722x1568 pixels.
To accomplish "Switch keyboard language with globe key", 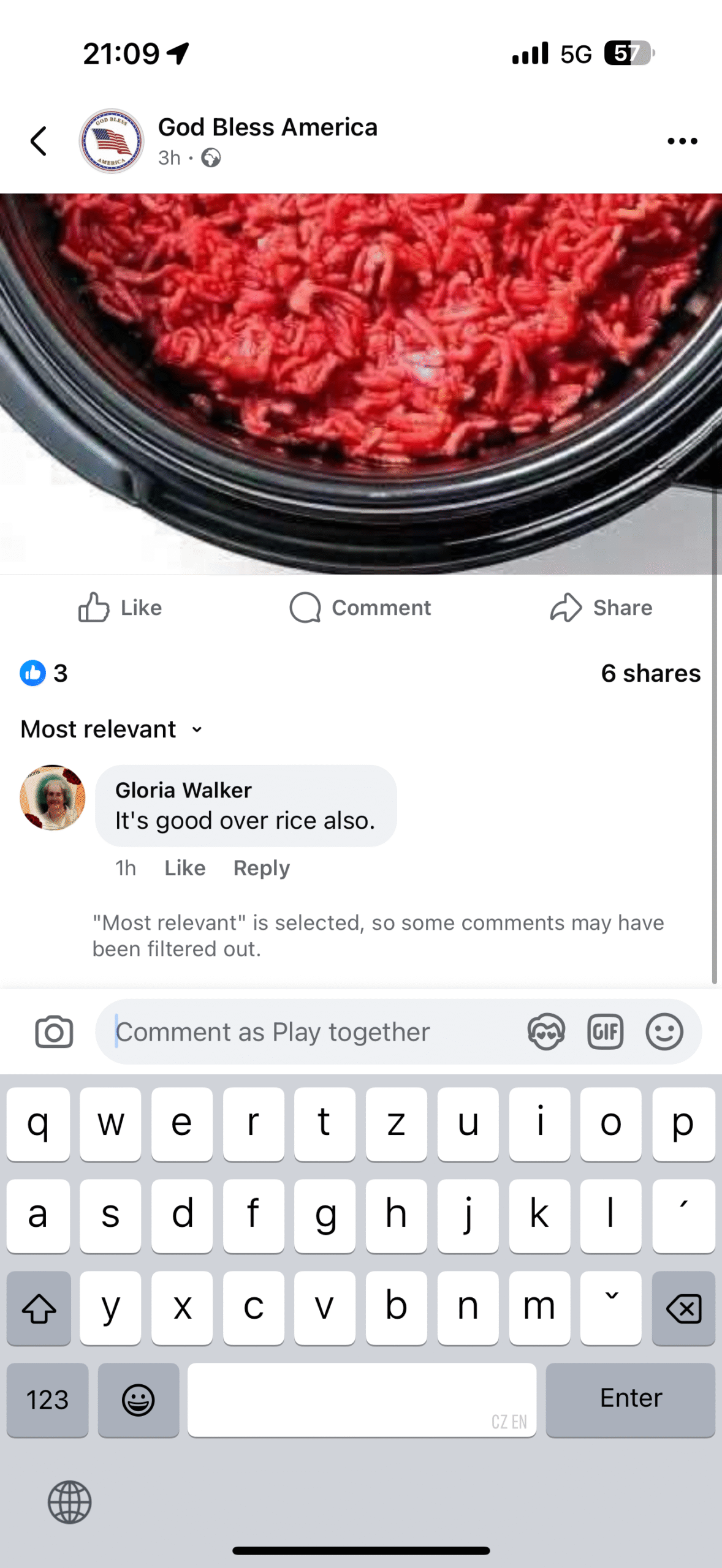I will tap(70, 1502).
